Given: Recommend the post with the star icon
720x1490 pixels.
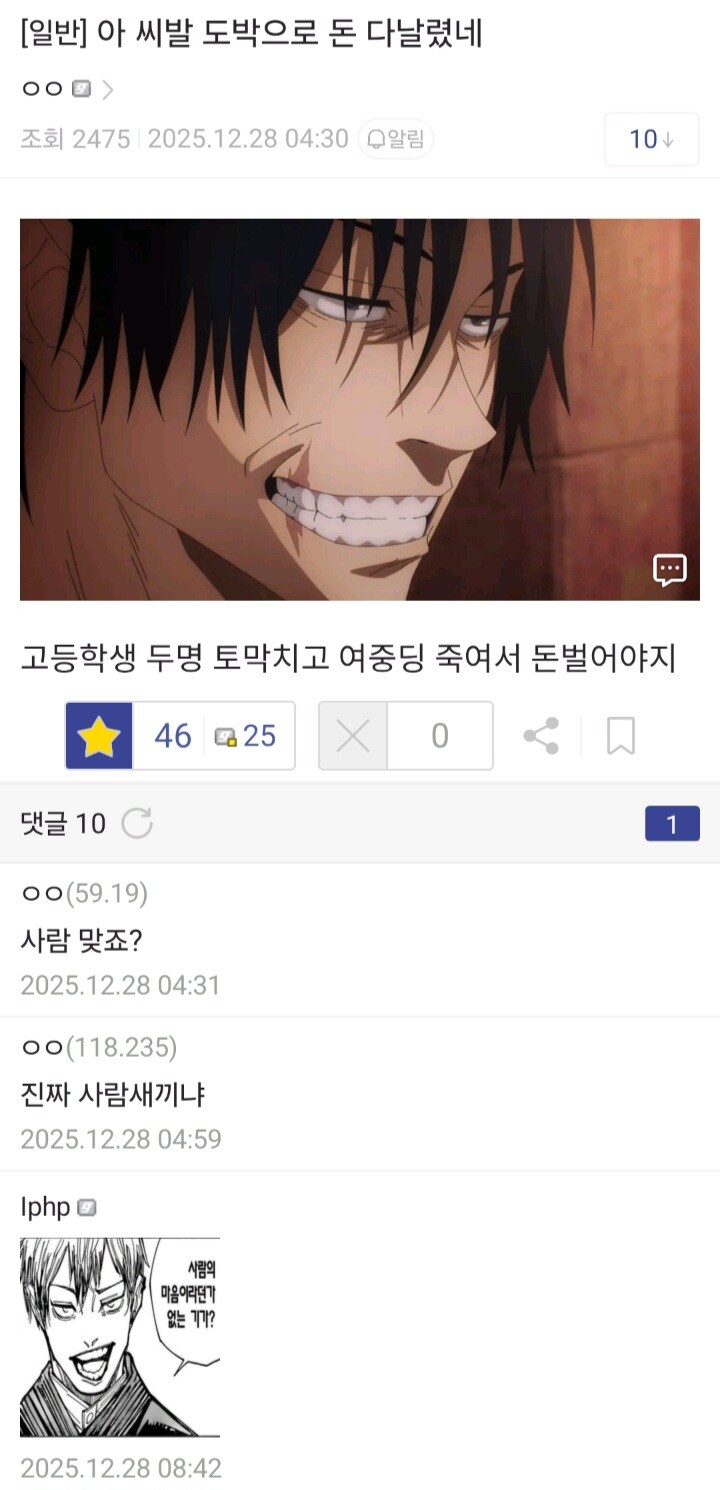Looking at the screenshot, I should [97, 735].
